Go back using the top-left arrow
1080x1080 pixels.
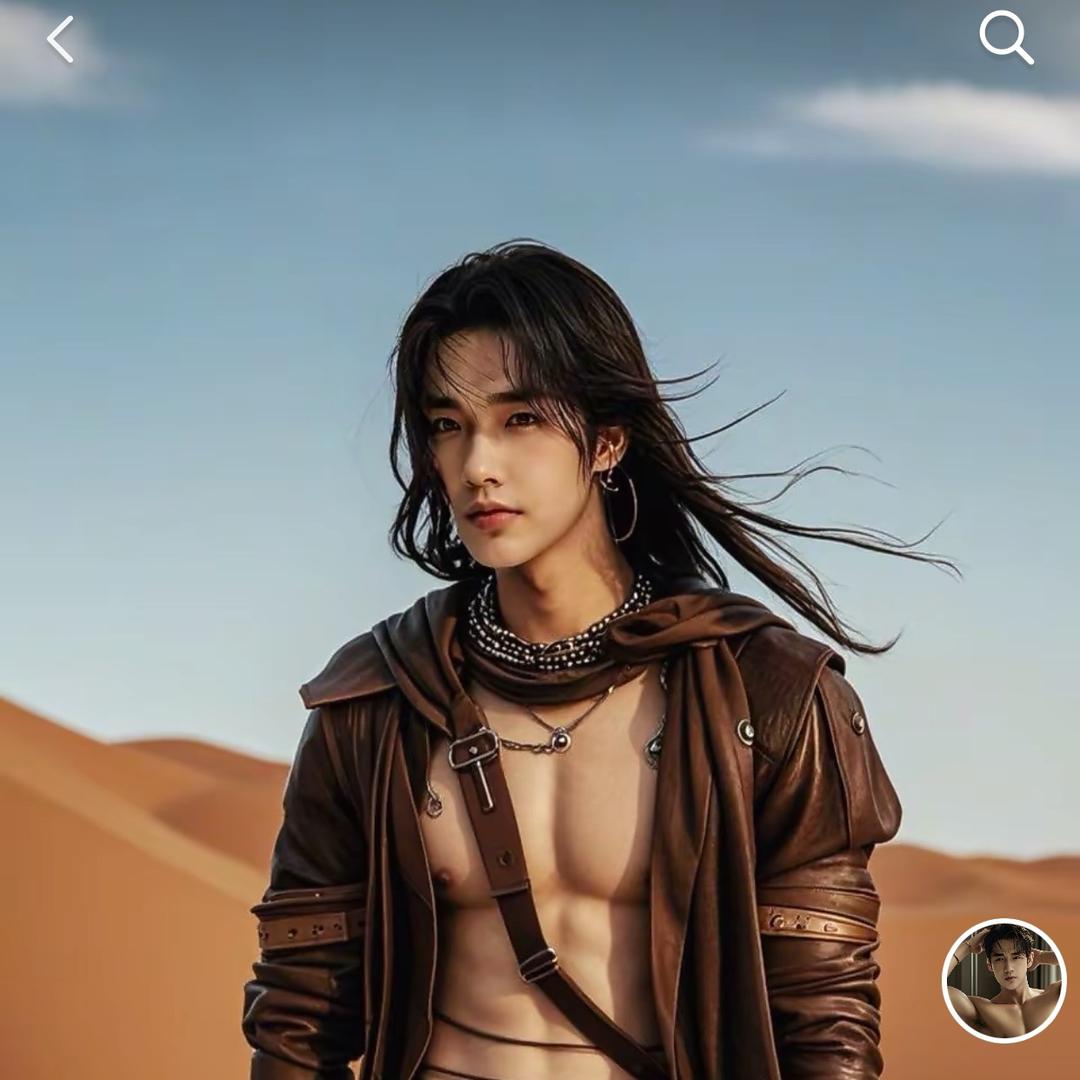[61, 40]
